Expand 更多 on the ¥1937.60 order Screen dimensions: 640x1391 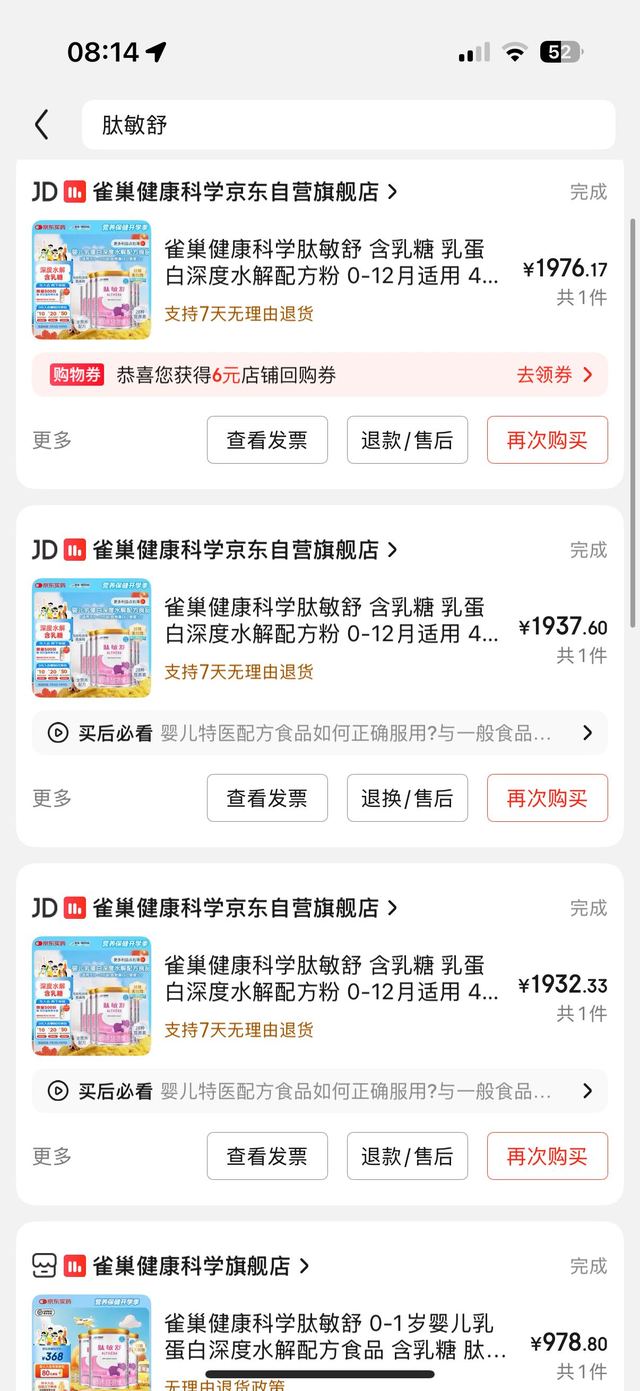coord(52,798)
